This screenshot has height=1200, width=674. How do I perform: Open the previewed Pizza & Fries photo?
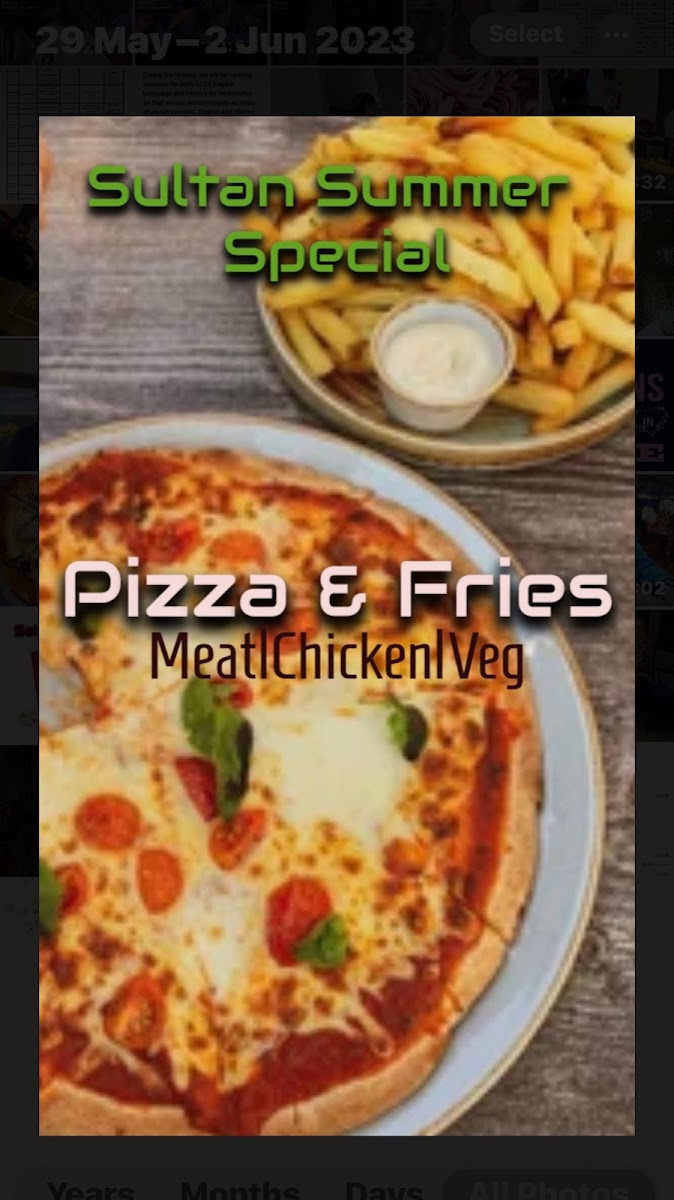pyautogui.click(x=337, y=625)
